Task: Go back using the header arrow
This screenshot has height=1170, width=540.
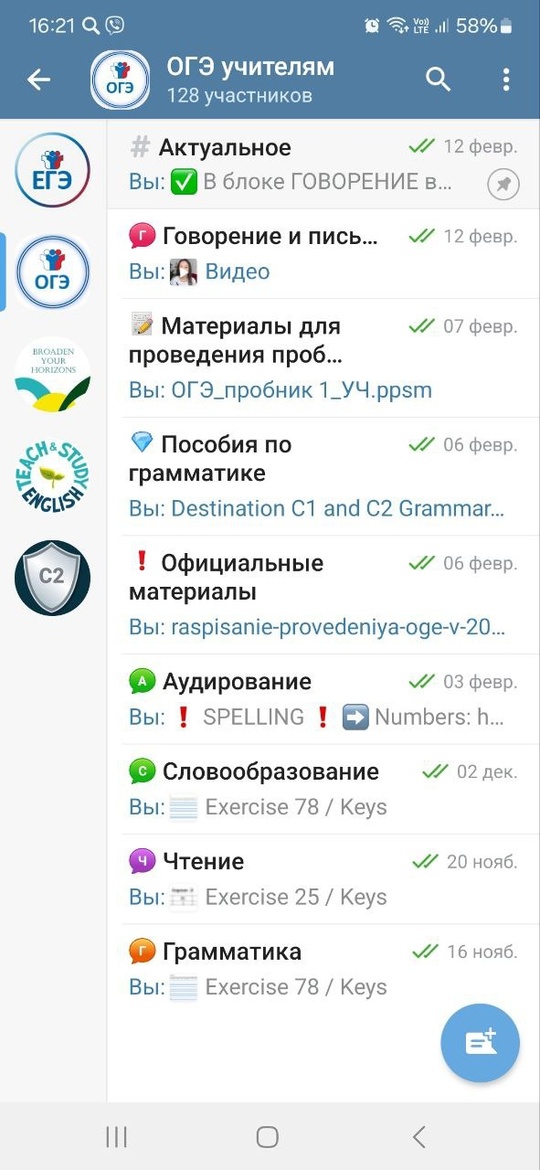Action: [x=38, y=80]
